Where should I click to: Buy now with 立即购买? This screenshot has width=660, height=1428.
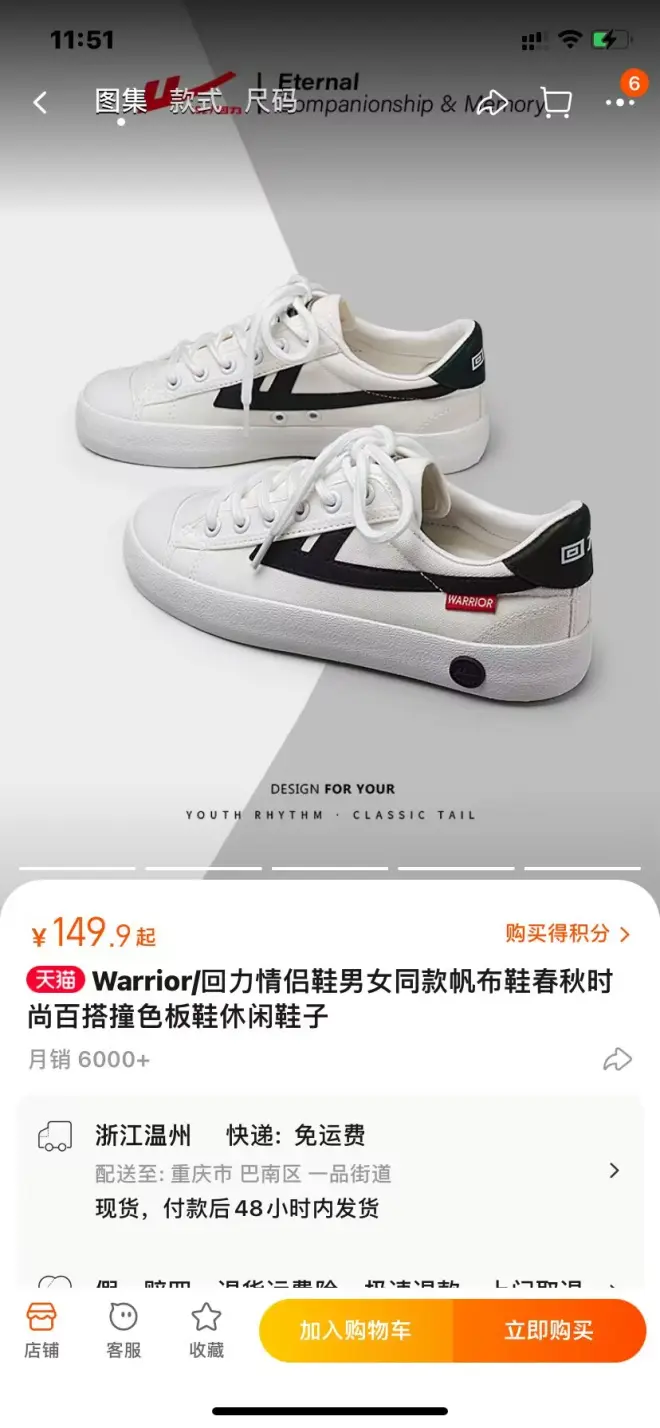(549, 1330)
